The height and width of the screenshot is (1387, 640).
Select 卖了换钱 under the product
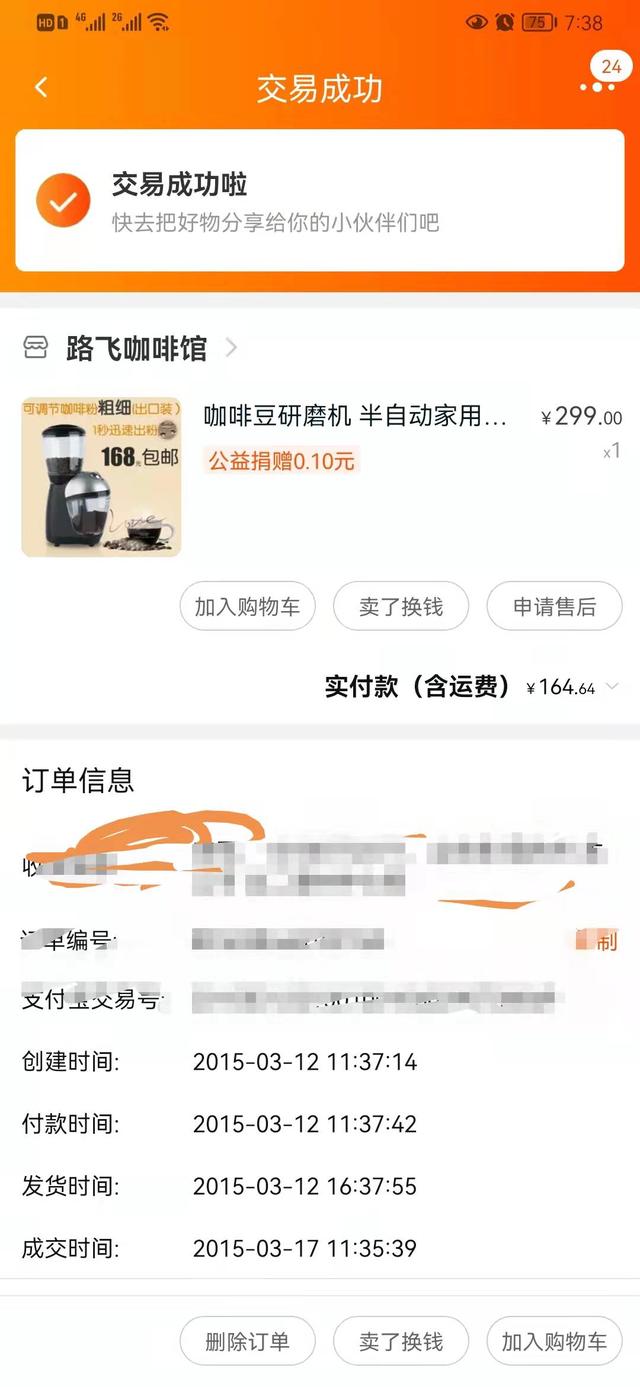tap(401, 607)
